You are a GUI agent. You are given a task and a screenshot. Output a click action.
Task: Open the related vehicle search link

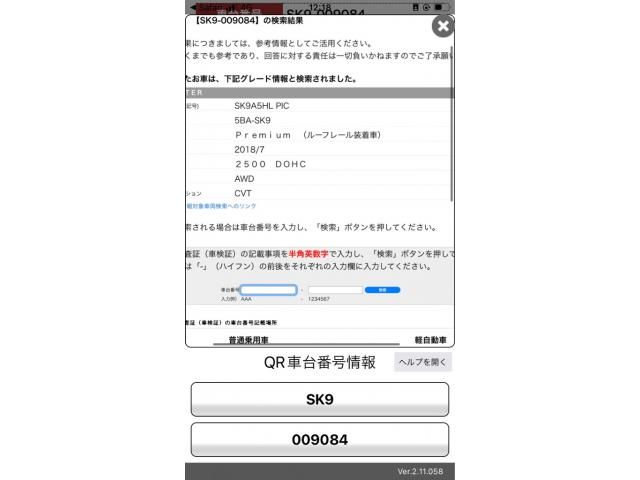[x=221, y=206]
